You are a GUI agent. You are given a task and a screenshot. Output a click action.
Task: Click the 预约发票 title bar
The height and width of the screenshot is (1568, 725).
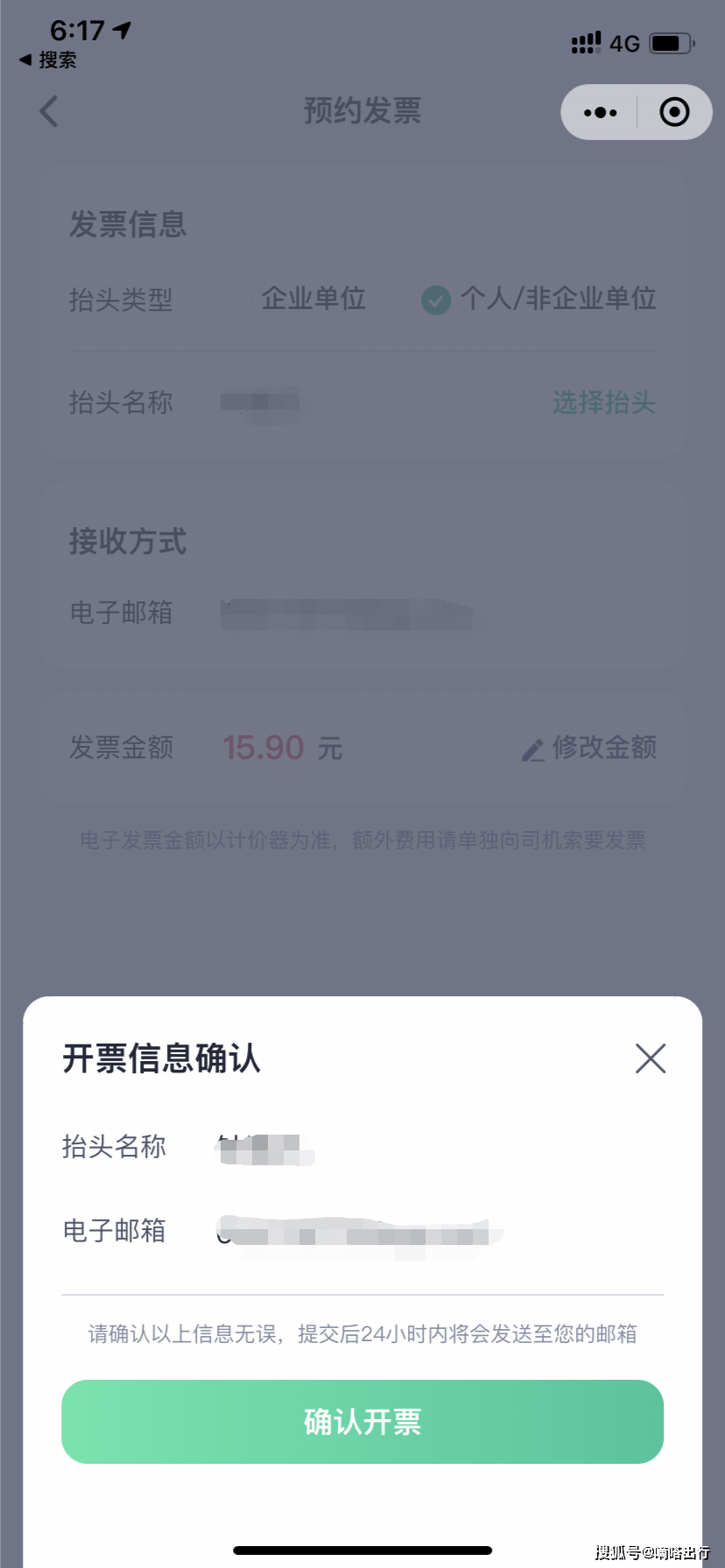(x=362, y=110)
